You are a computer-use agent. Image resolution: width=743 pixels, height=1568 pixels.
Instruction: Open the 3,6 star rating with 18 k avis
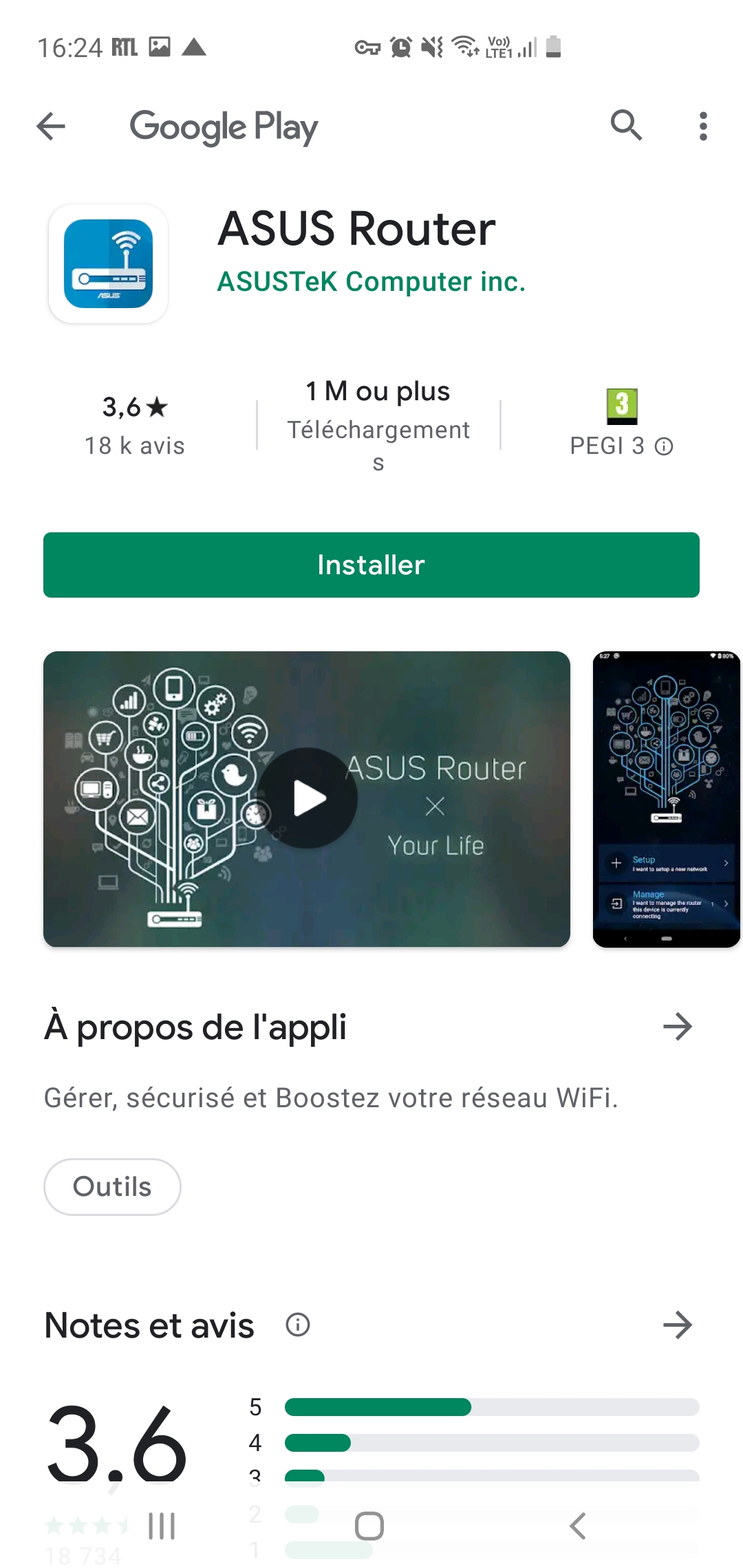point(135,426)
